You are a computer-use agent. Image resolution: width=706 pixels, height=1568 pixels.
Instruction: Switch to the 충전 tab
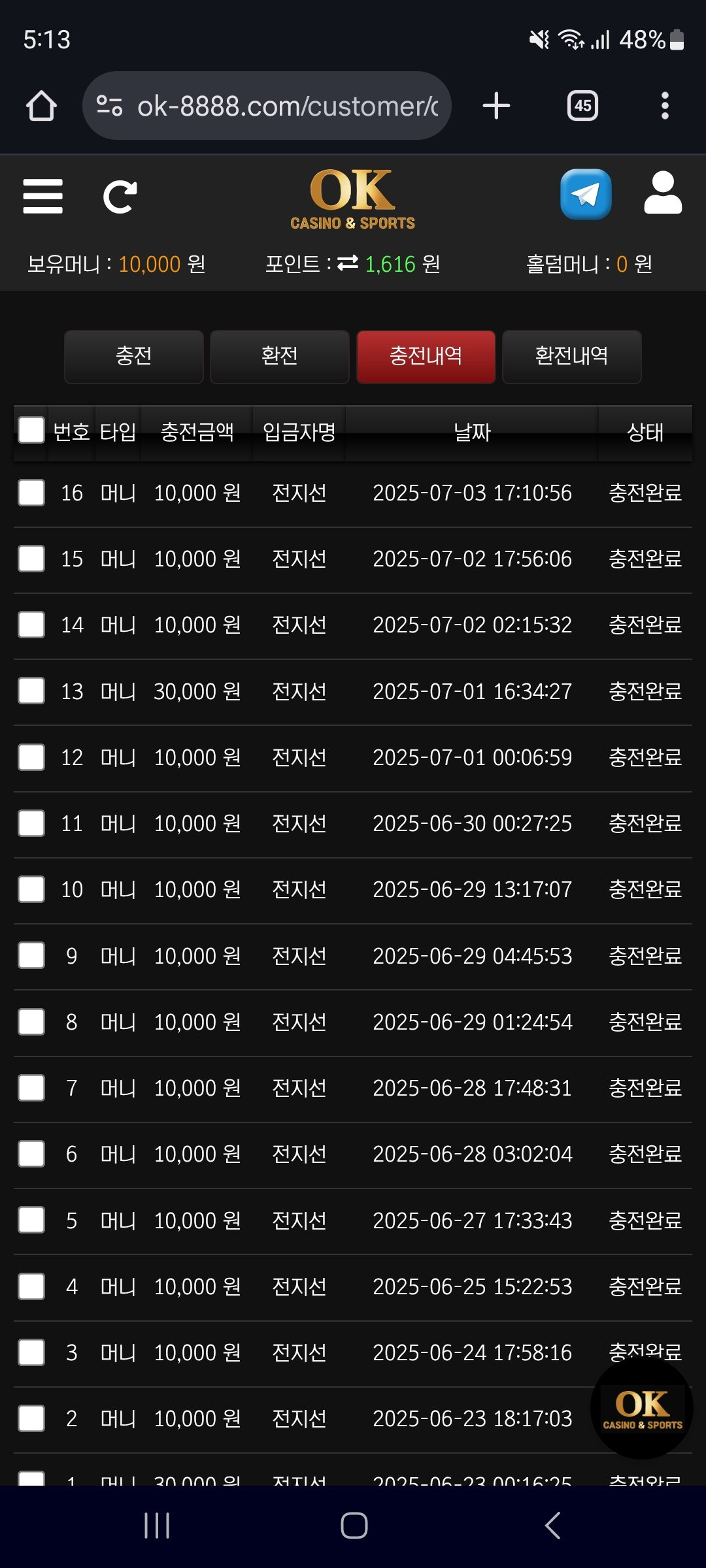[134, 356]
